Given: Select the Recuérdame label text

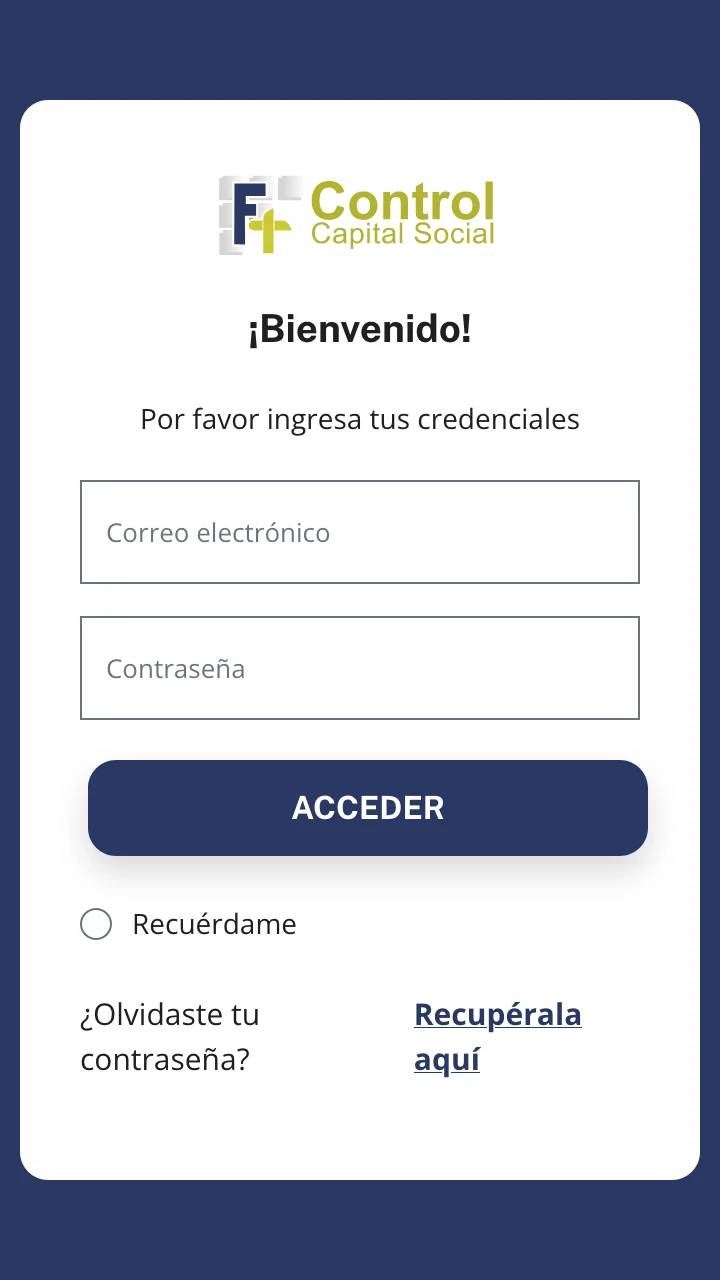Looking at the screenshot, I should click(x=212, y=924).
